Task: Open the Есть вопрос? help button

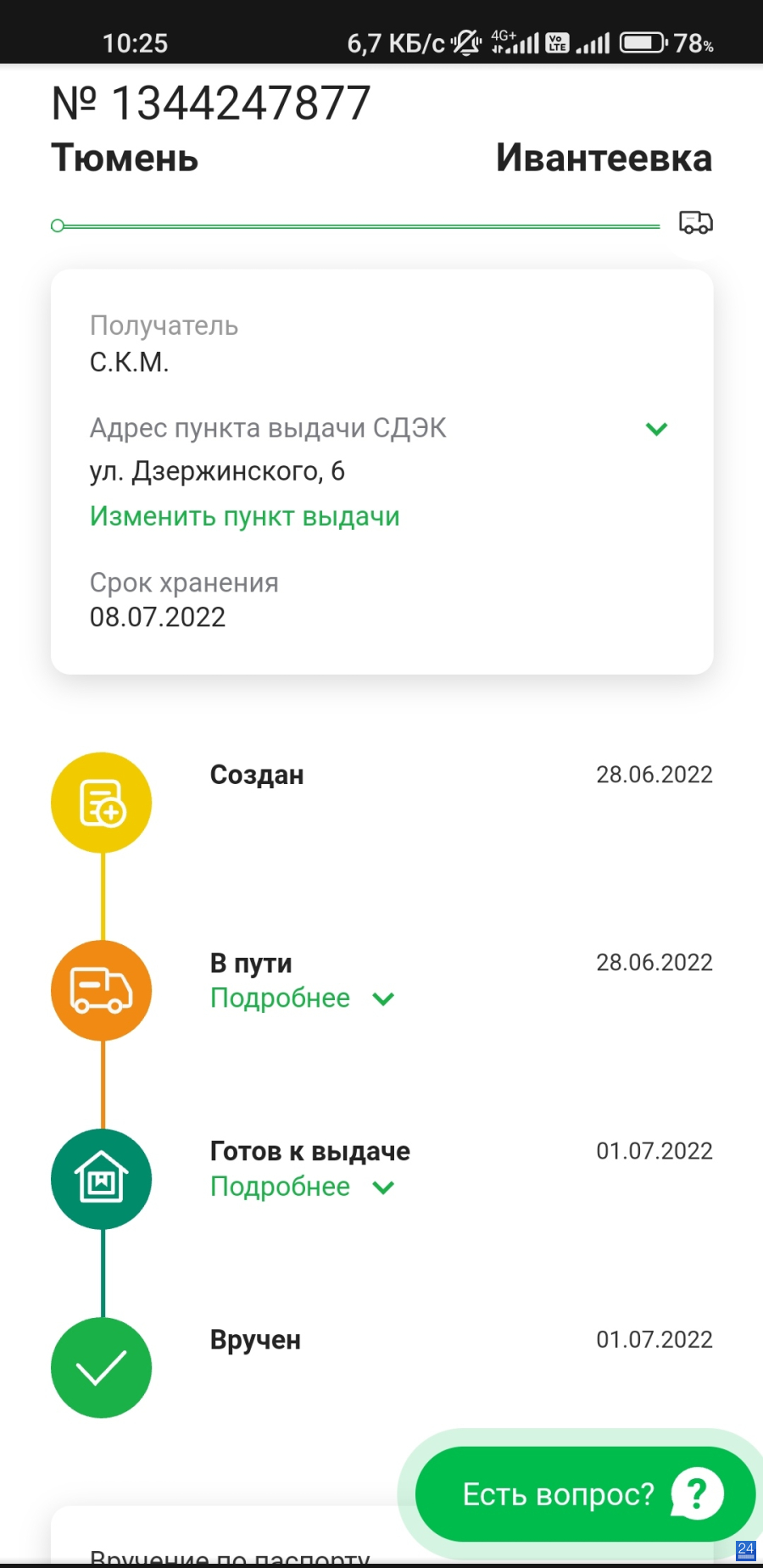Action: click(x=585, y=1494)
